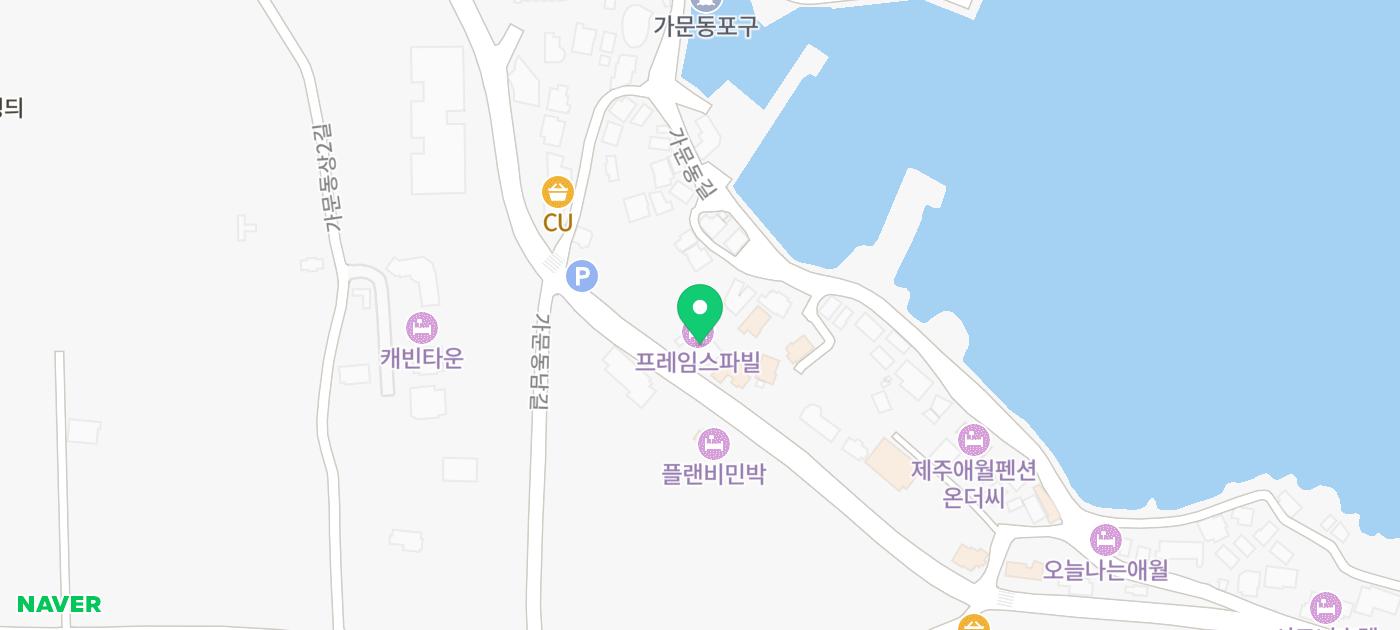1400x630 pixels.
Task: Tap the 가문동포구 port marker
Action: [x=706, y=5]
